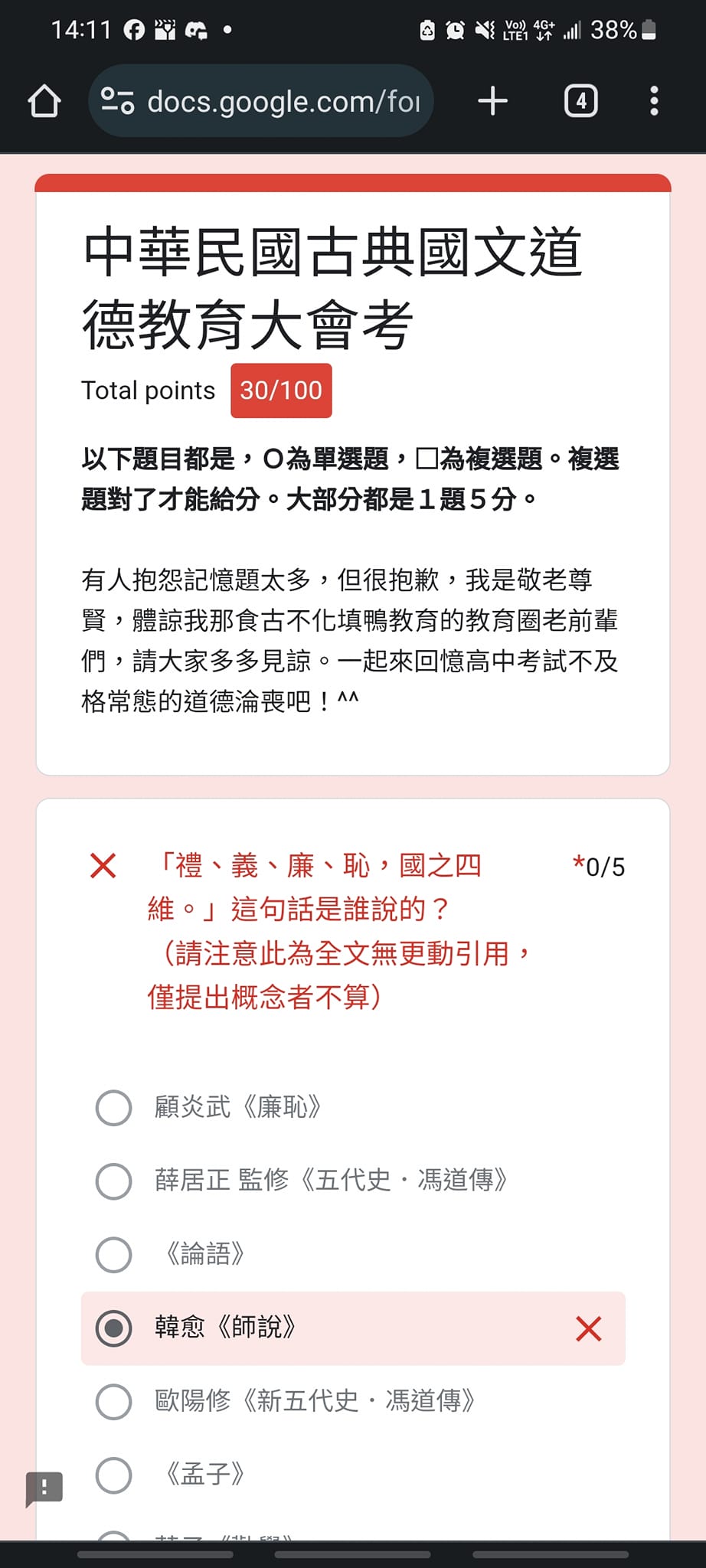This screenshot has width=706, height=1568.
Task: Open a new browser tab
Action: (x=493, y=101)
